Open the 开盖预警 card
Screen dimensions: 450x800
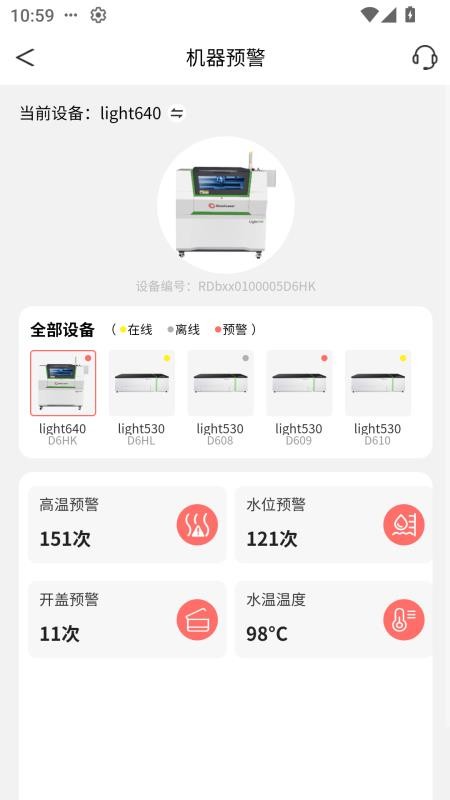[127, 619]
